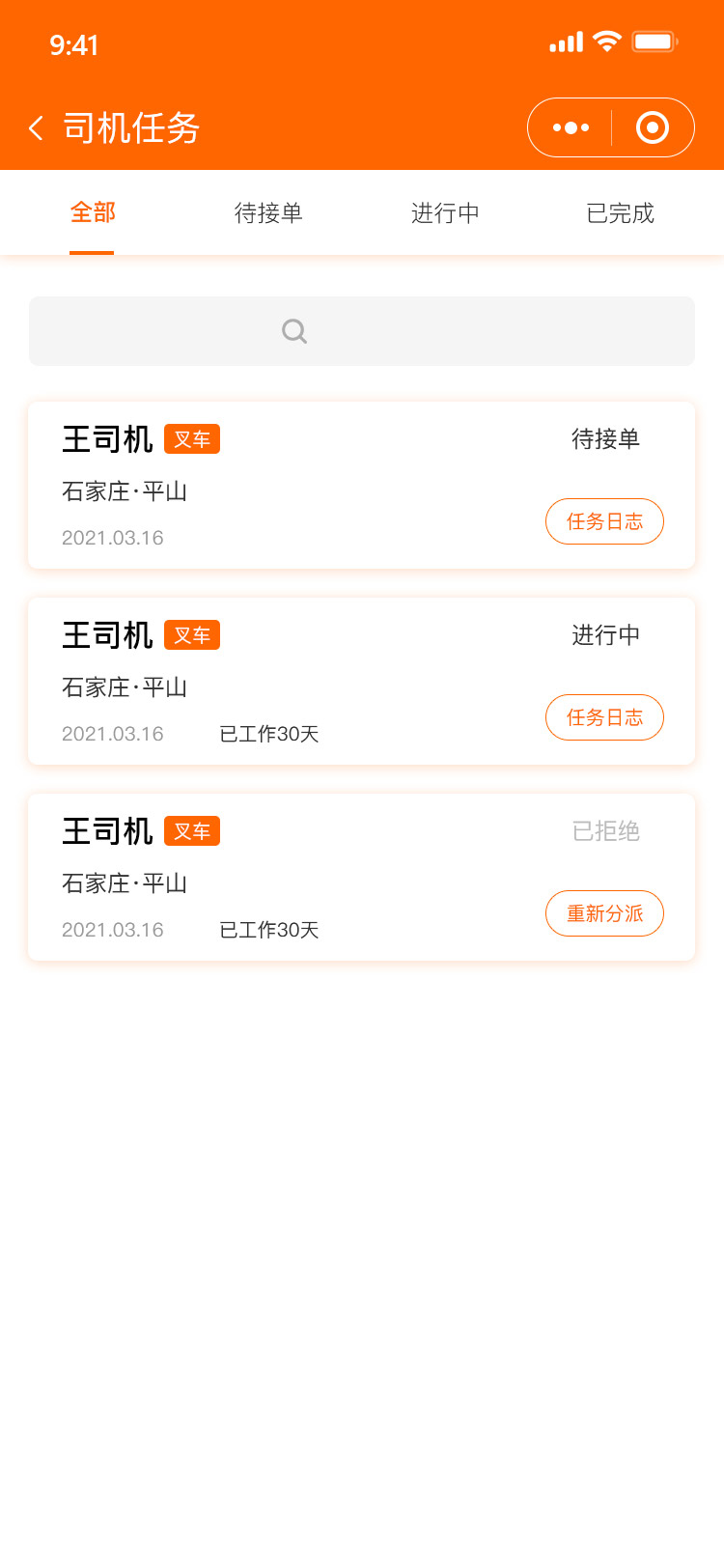Tap 重新分派 on the 已拒绝 task
The width and height of the screenshot is (724, 1568).
click(604, 913)
